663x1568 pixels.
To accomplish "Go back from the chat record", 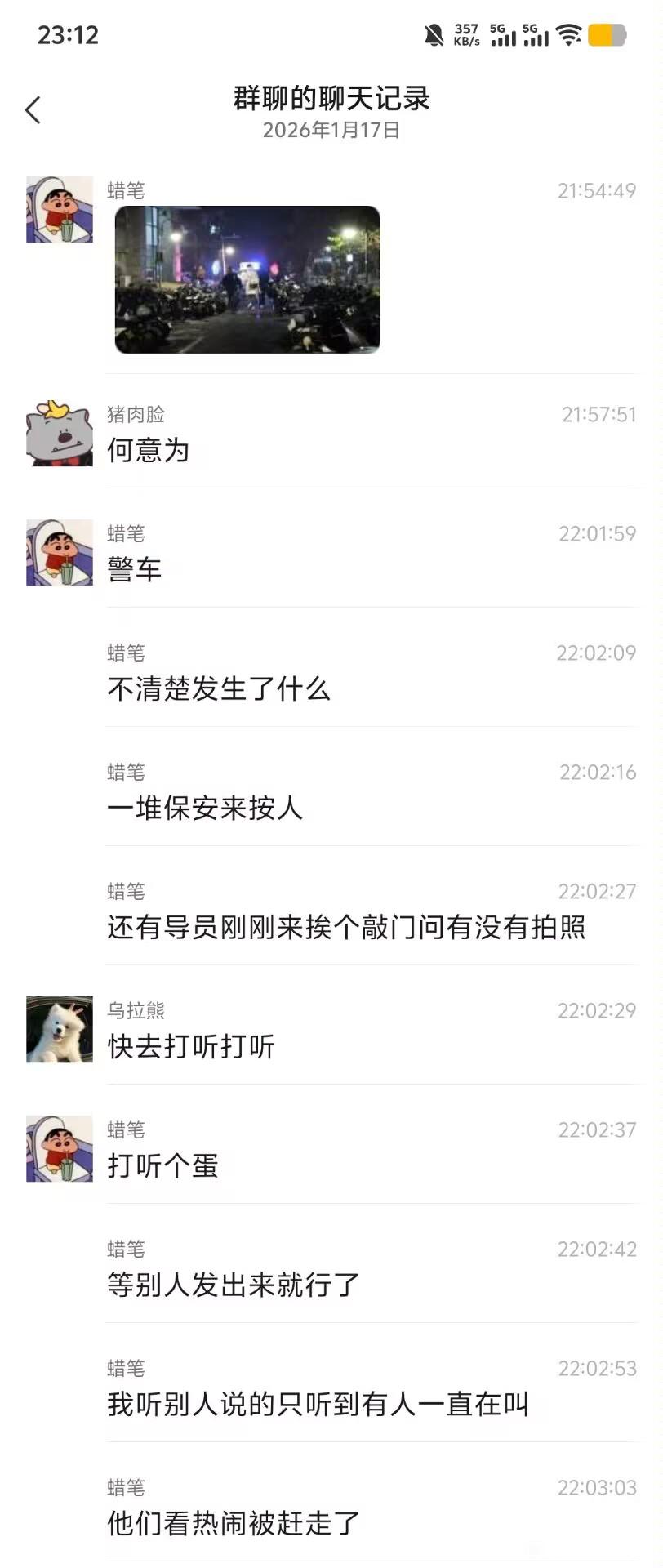I will point(33,110).
